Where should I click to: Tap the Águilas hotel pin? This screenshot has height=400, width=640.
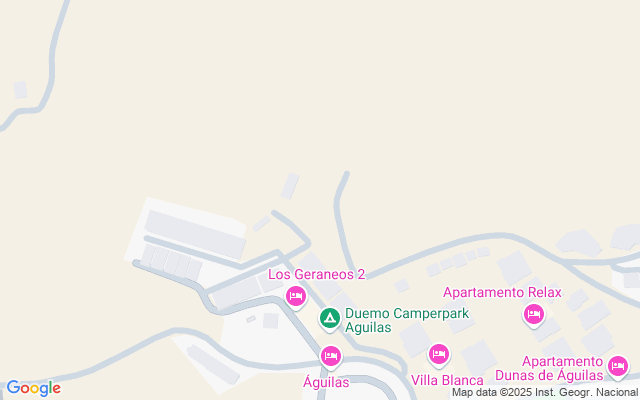click(331, 355)
